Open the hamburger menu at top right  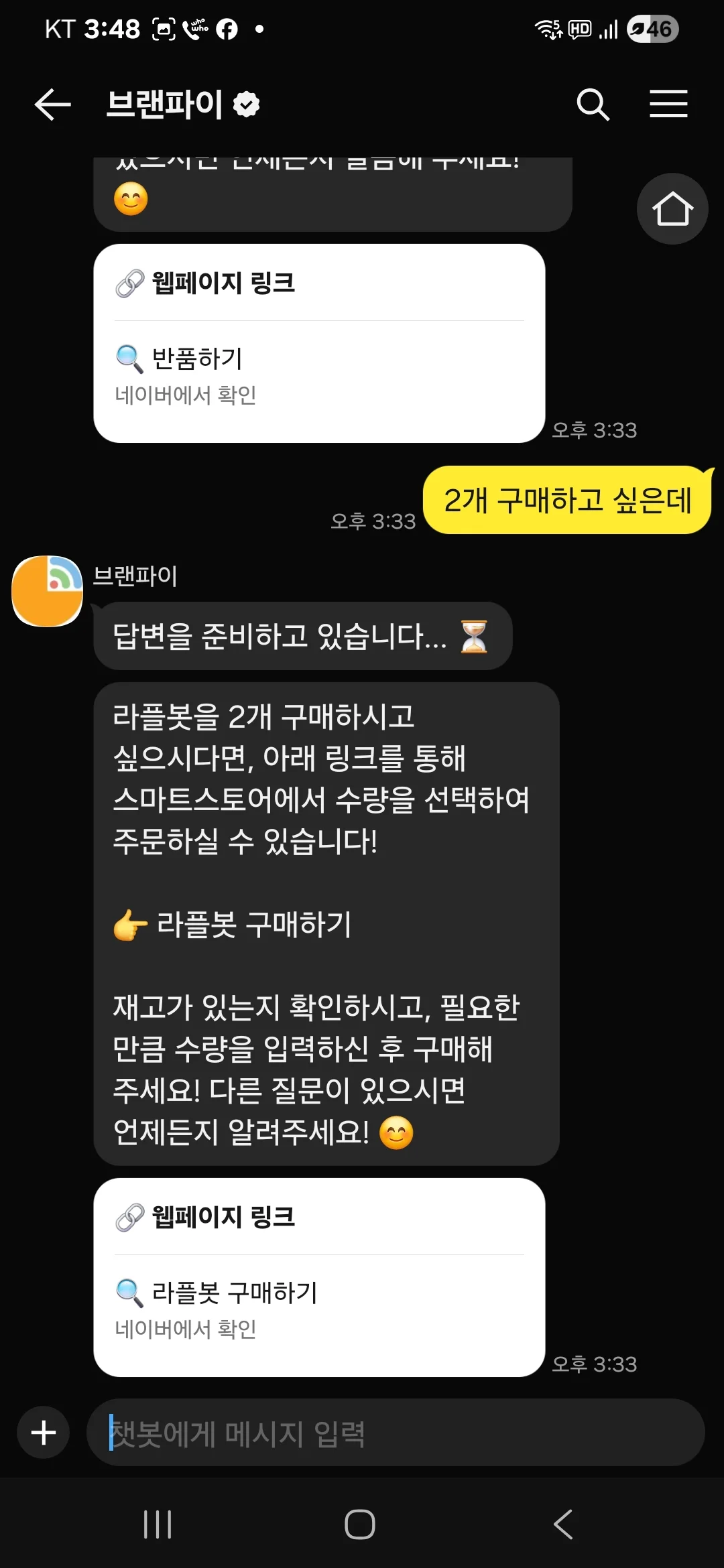(668, 104)
